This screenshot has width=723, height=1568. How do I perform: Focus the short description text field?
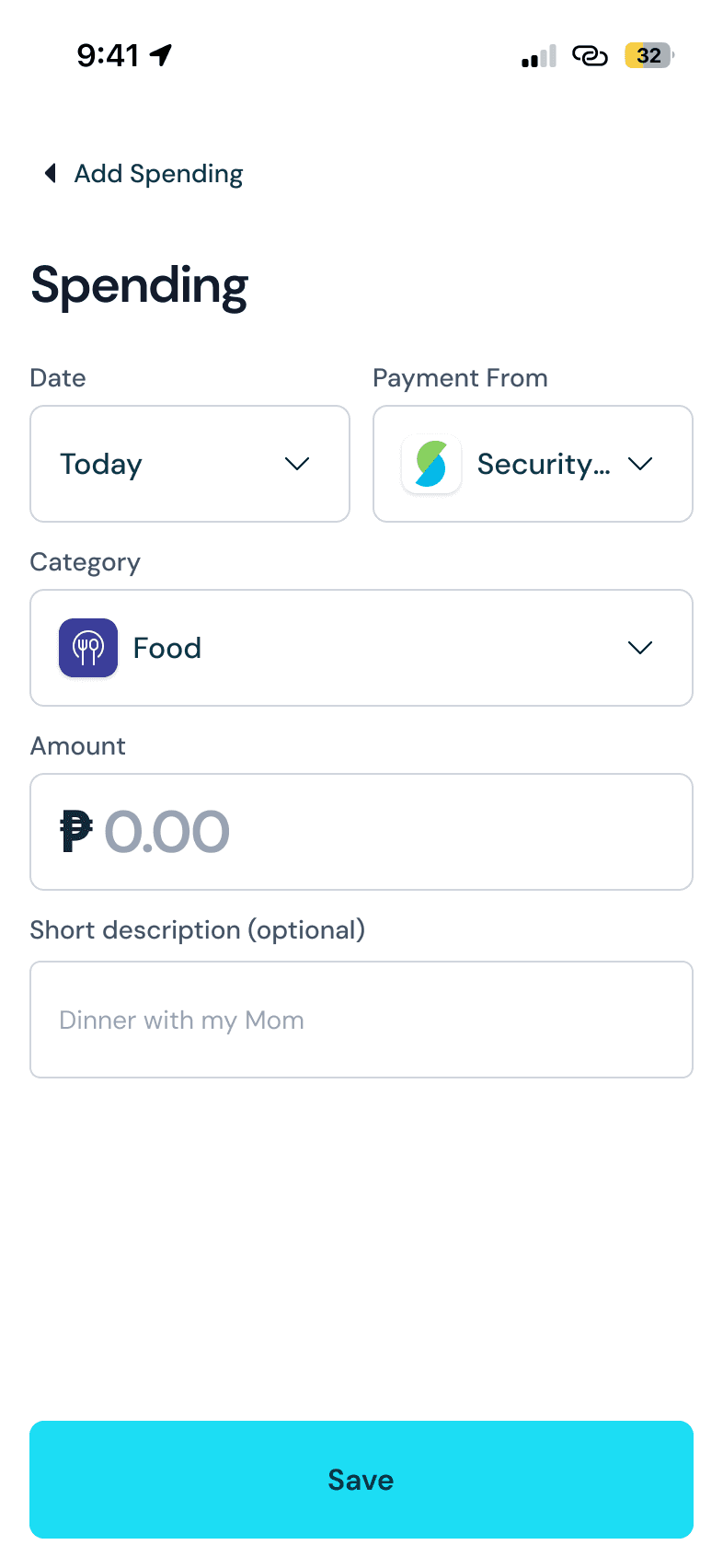(x=361, y=1020)
